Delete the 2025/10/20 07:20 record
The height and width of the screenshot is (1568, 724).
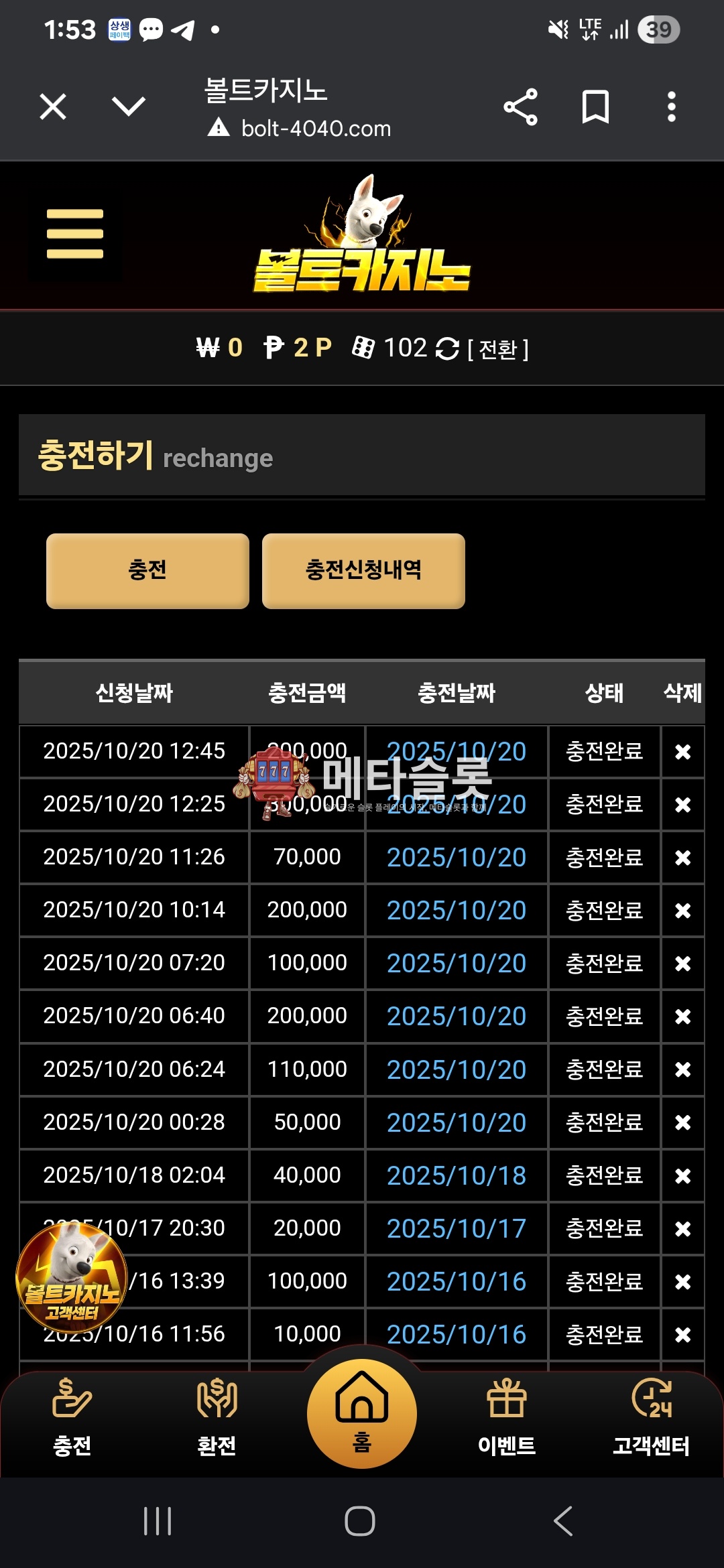(682, 964)
